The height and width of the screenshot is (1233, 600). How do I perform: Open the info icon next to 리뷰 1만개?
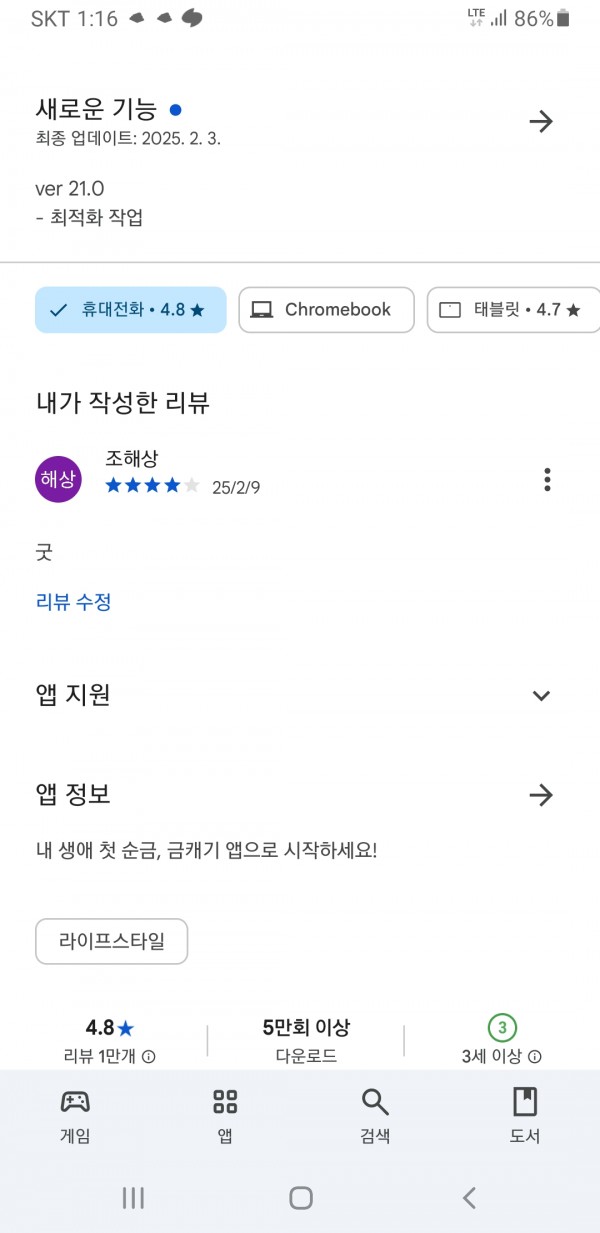tap(149, 1057)
